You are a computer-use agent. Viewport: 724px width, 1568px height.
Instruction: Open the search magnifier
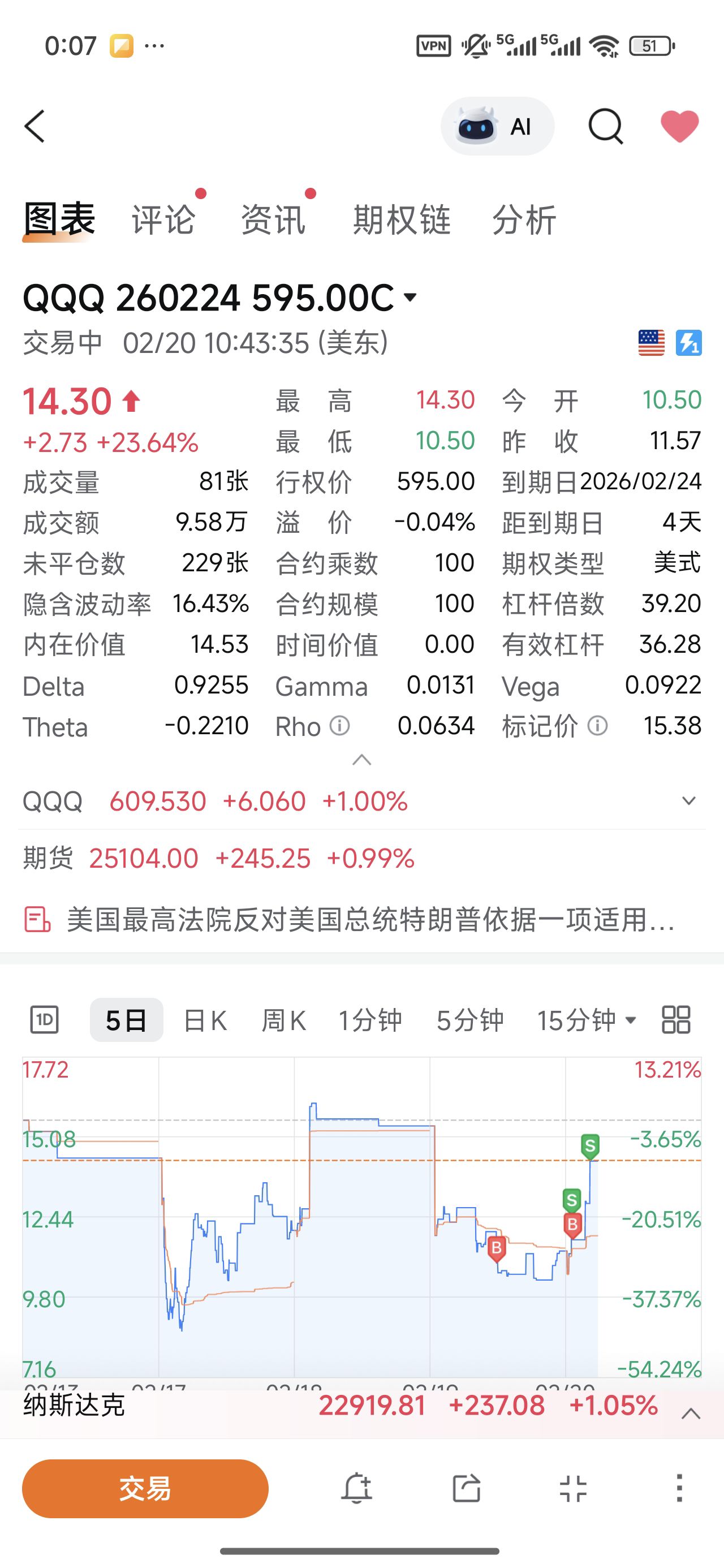pos(605,127)
